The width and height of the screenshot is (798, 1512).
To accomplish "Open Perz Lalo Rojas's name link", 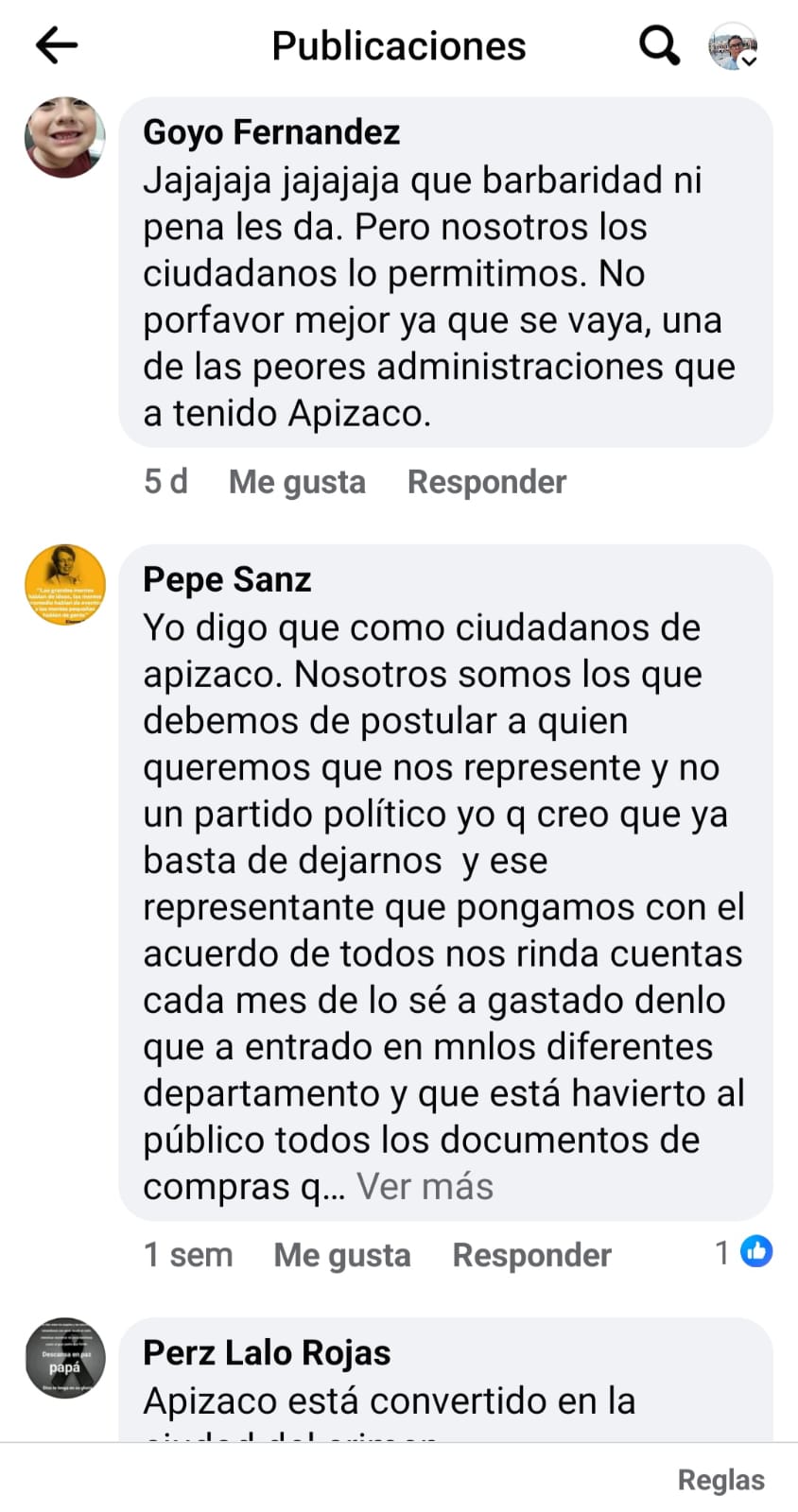I will [267, 1353].
